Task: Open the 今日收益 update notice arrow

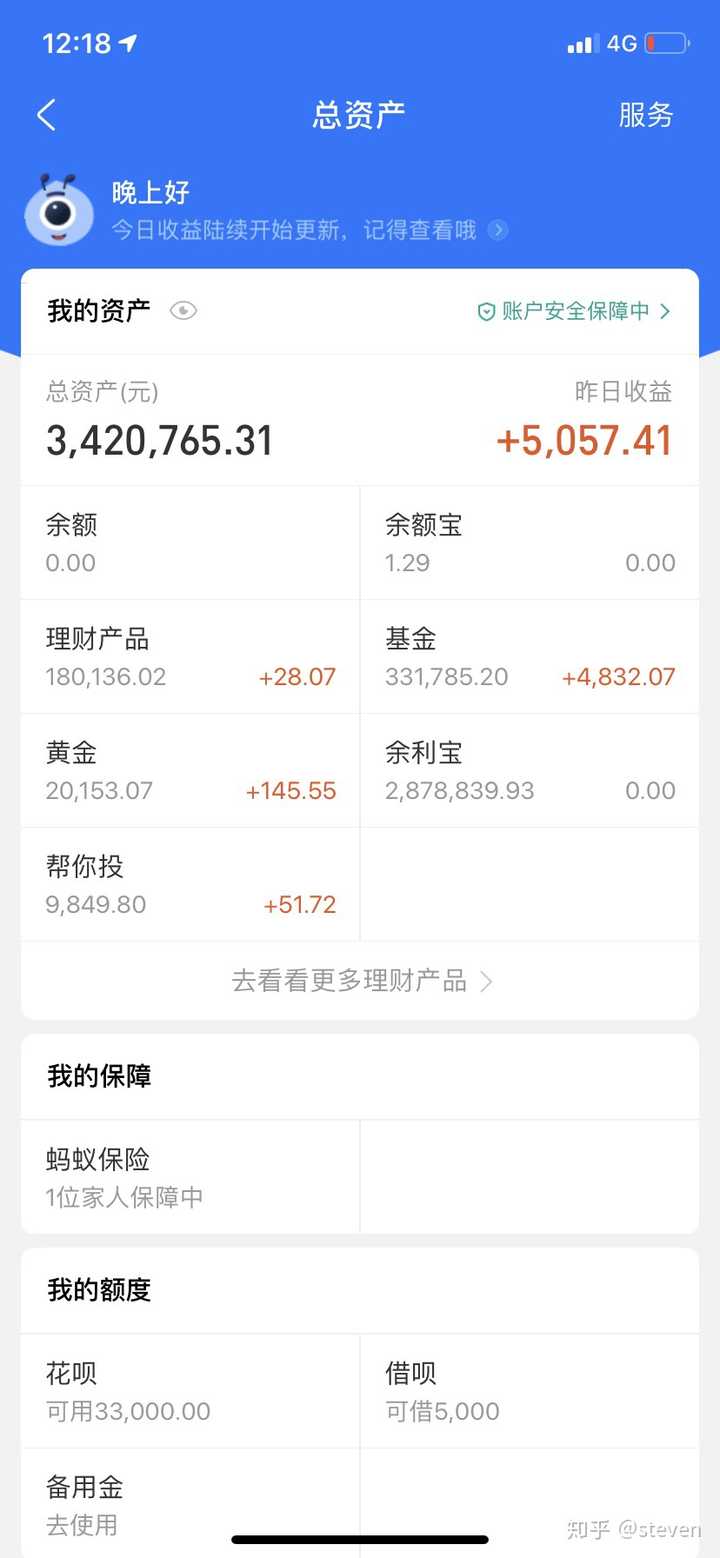Action: point(498,230)
